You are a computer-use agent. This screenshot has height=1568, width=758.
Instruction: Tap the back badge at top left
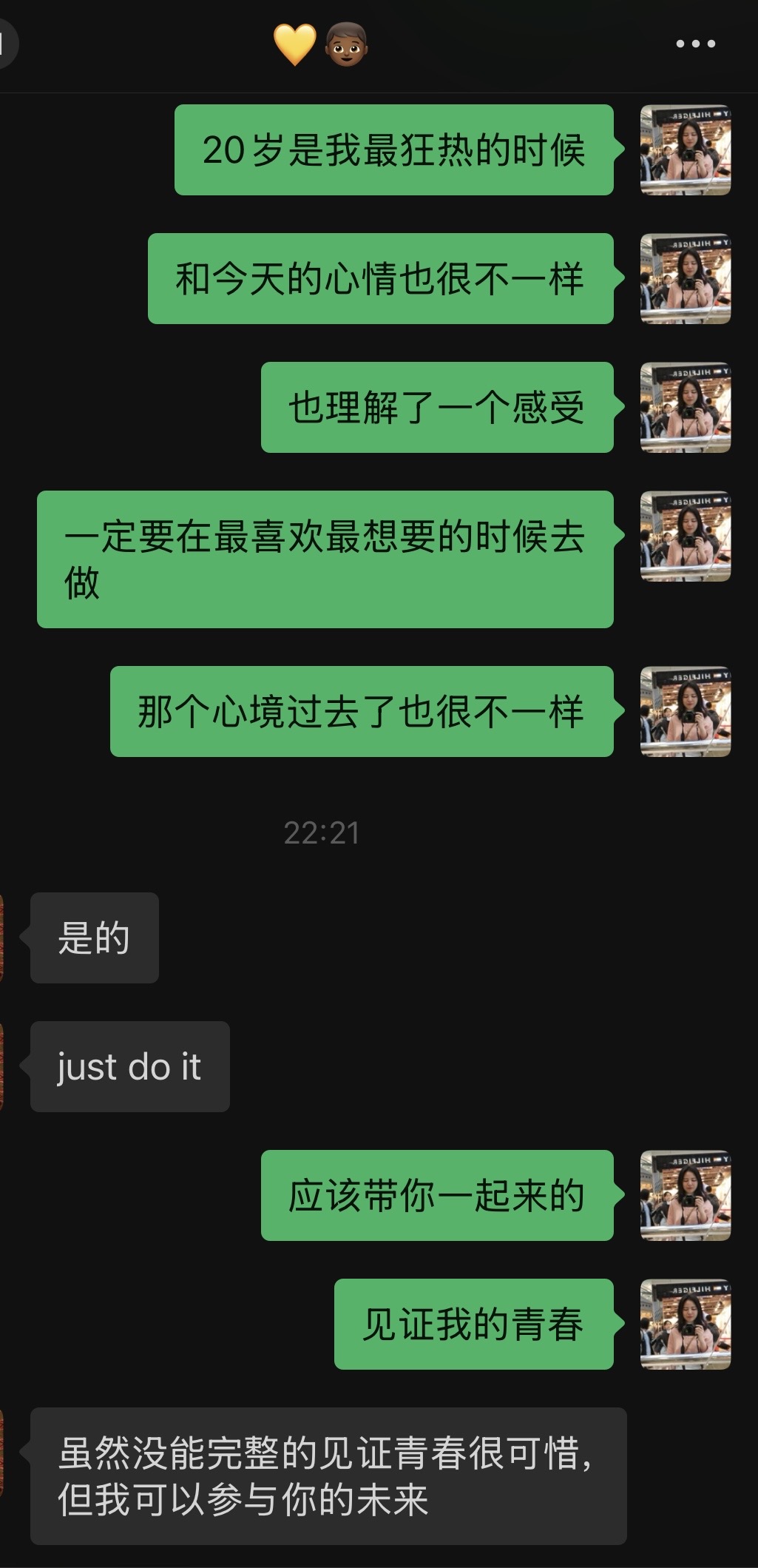pos(7,44)
